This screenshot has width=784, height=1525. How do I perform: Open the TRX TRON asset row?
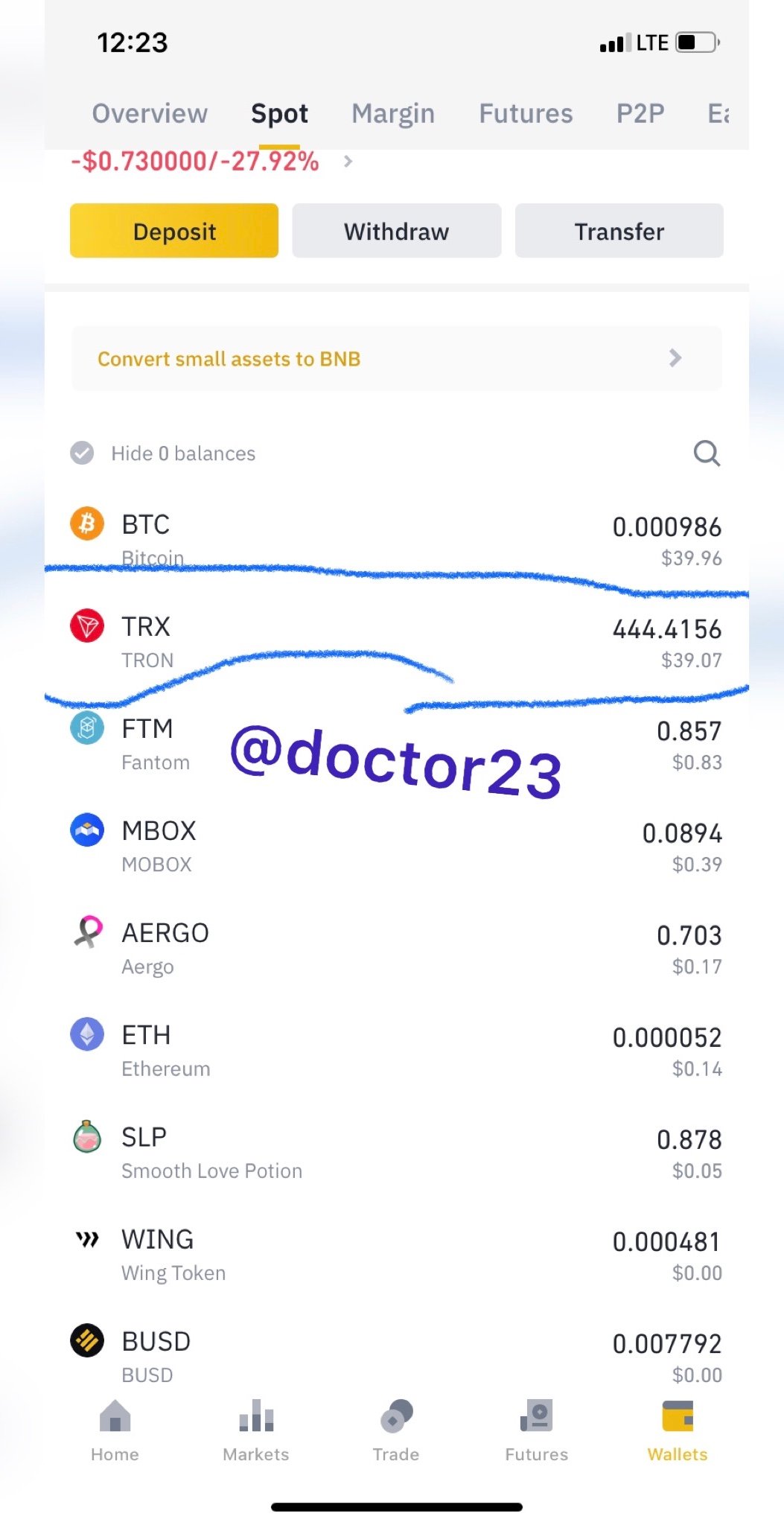click(x=397, y=642)
